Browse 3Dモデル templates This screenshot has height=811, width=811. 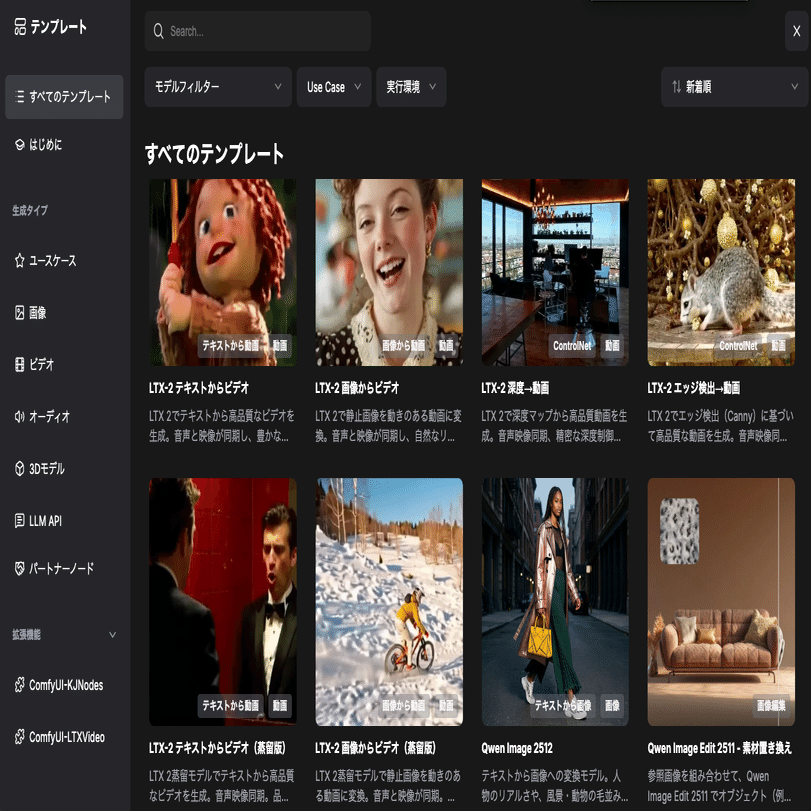pyautogui.click(x=47, y=469)
